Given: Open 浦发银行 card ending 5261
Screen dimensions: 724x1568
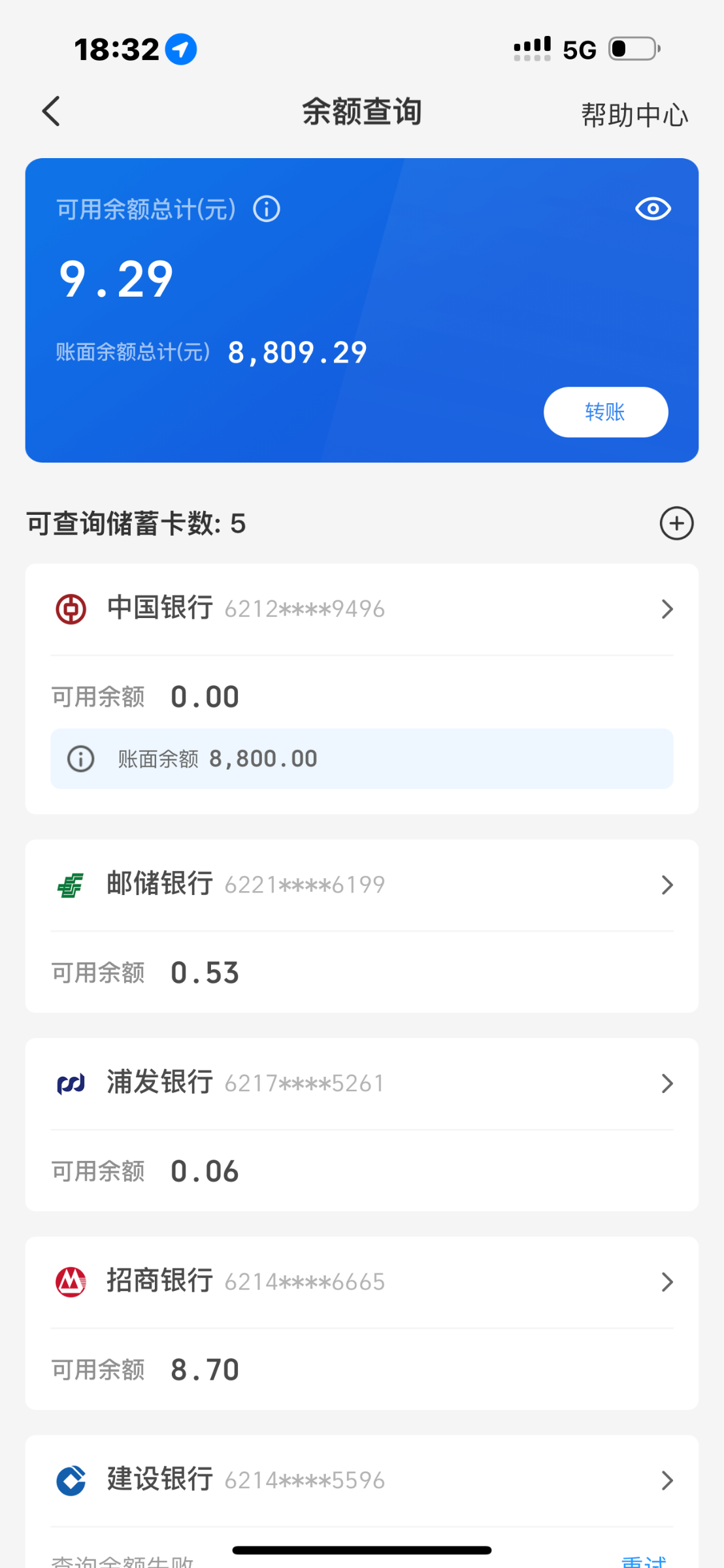Looking at the screenshot, I should (x=362, y=1083).
